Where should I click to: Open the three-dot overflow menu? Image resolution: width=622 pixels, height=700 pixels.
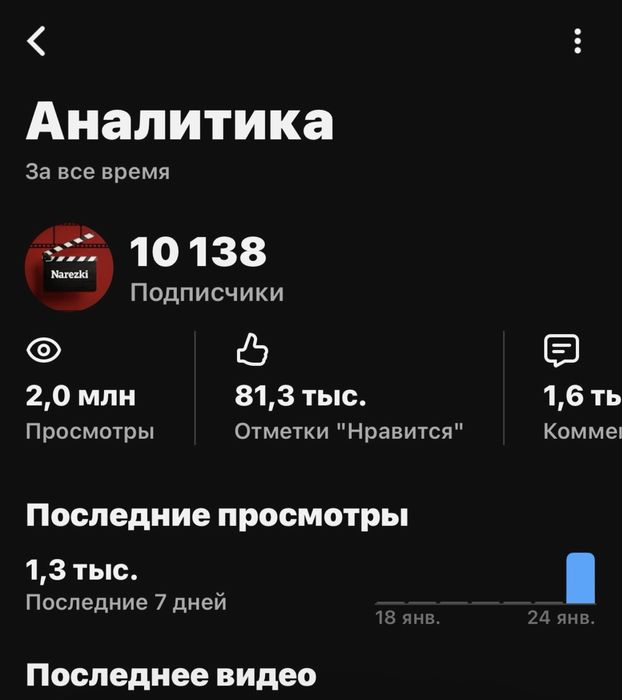[577, 41]
